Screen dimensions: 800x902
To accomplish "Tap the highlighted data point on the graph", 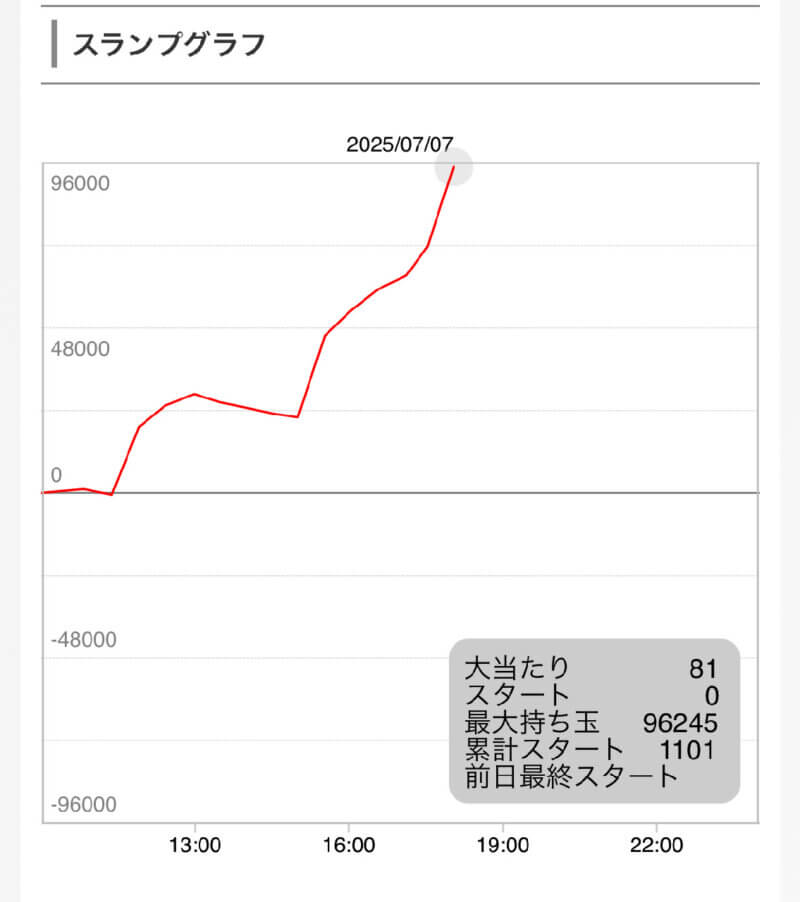I will pyautogui.click(x=454, y=167).
